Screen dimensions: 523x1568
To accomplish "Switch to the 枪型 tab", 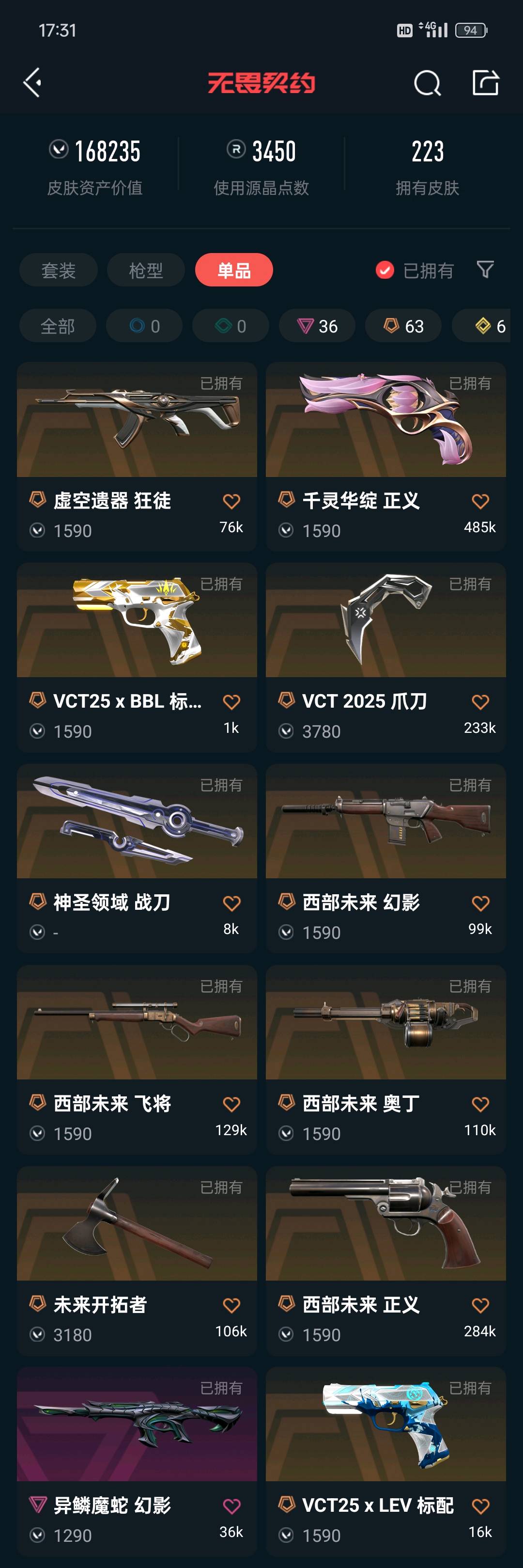I will pos(146,270).
